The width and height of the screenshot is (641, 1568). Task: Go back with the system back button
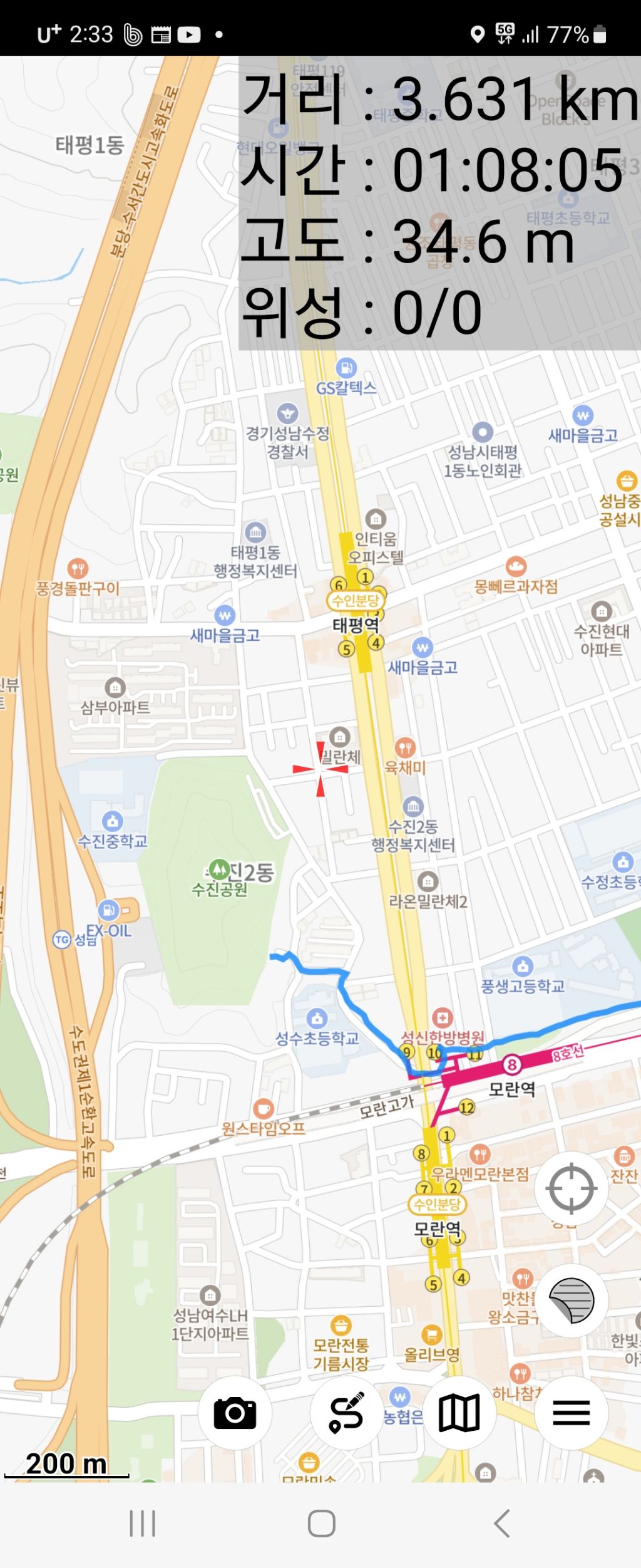pos(501,1523)
